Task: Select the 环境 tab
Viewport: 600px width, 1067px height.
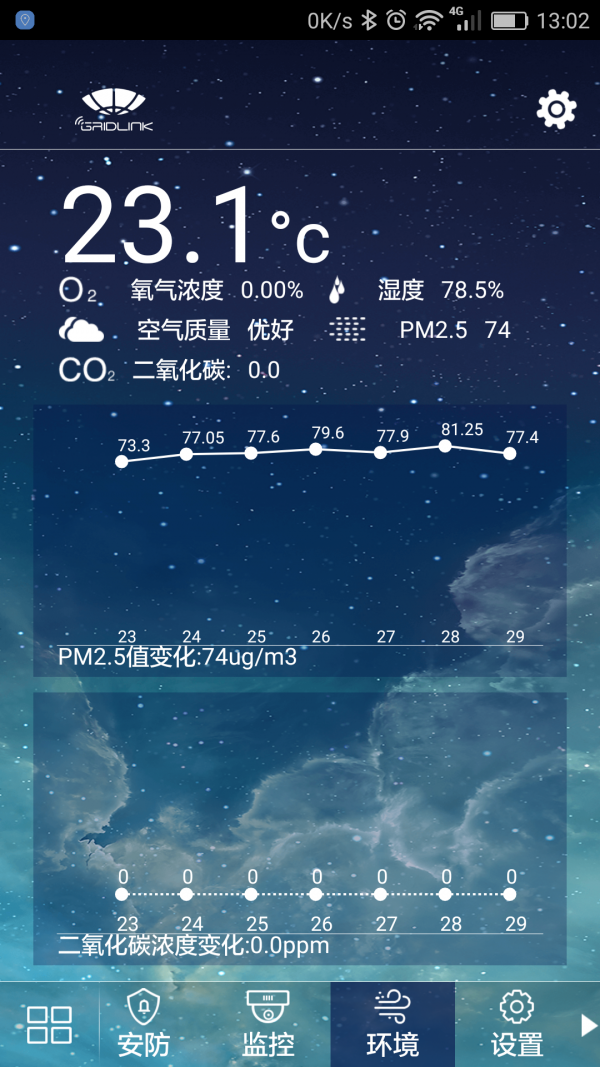Action: click(x=392, y=1024)
